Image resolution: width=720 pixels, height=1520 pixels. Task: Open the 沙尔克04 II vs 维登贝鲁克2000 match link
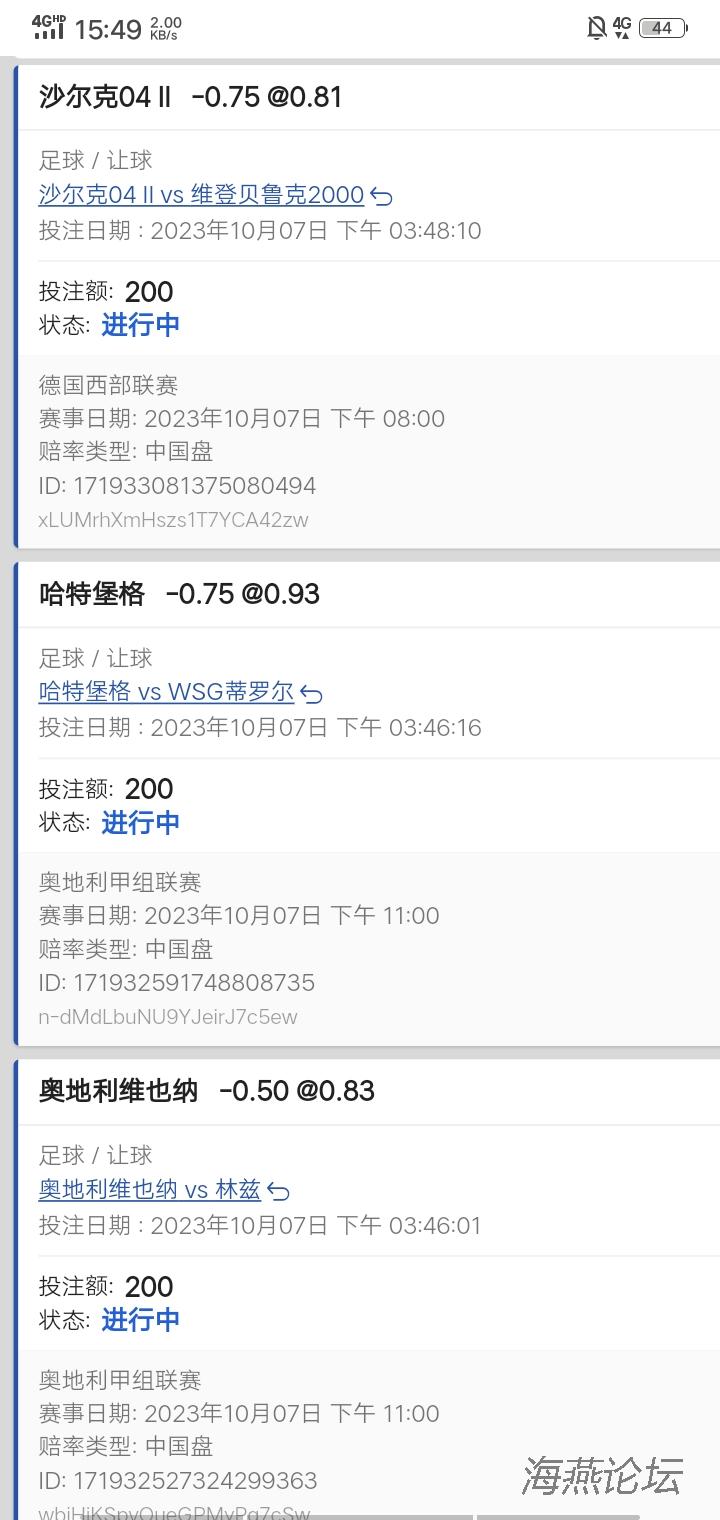coord(201,194)
